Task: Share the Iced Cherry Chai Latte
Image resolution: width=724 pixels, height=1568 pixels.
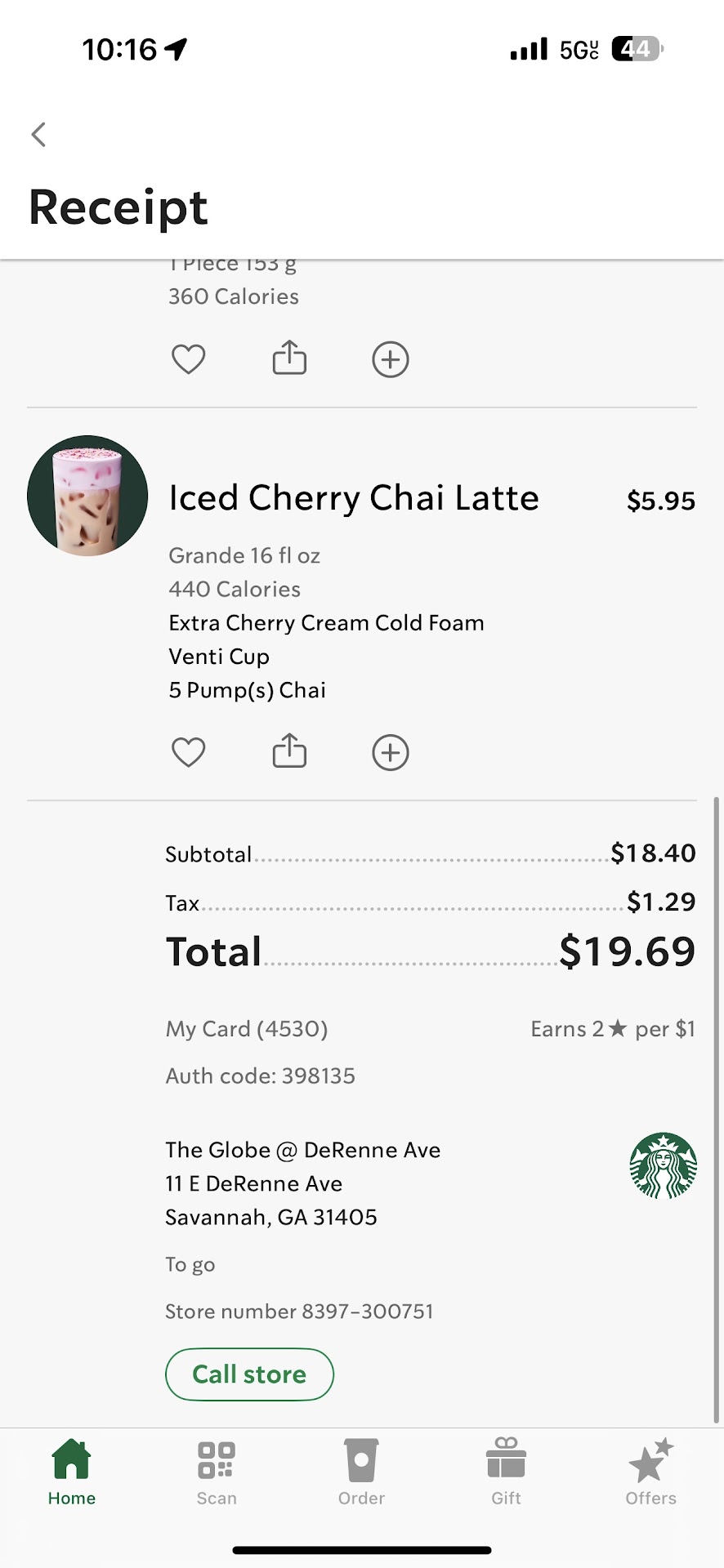Action: pos(289,752)
